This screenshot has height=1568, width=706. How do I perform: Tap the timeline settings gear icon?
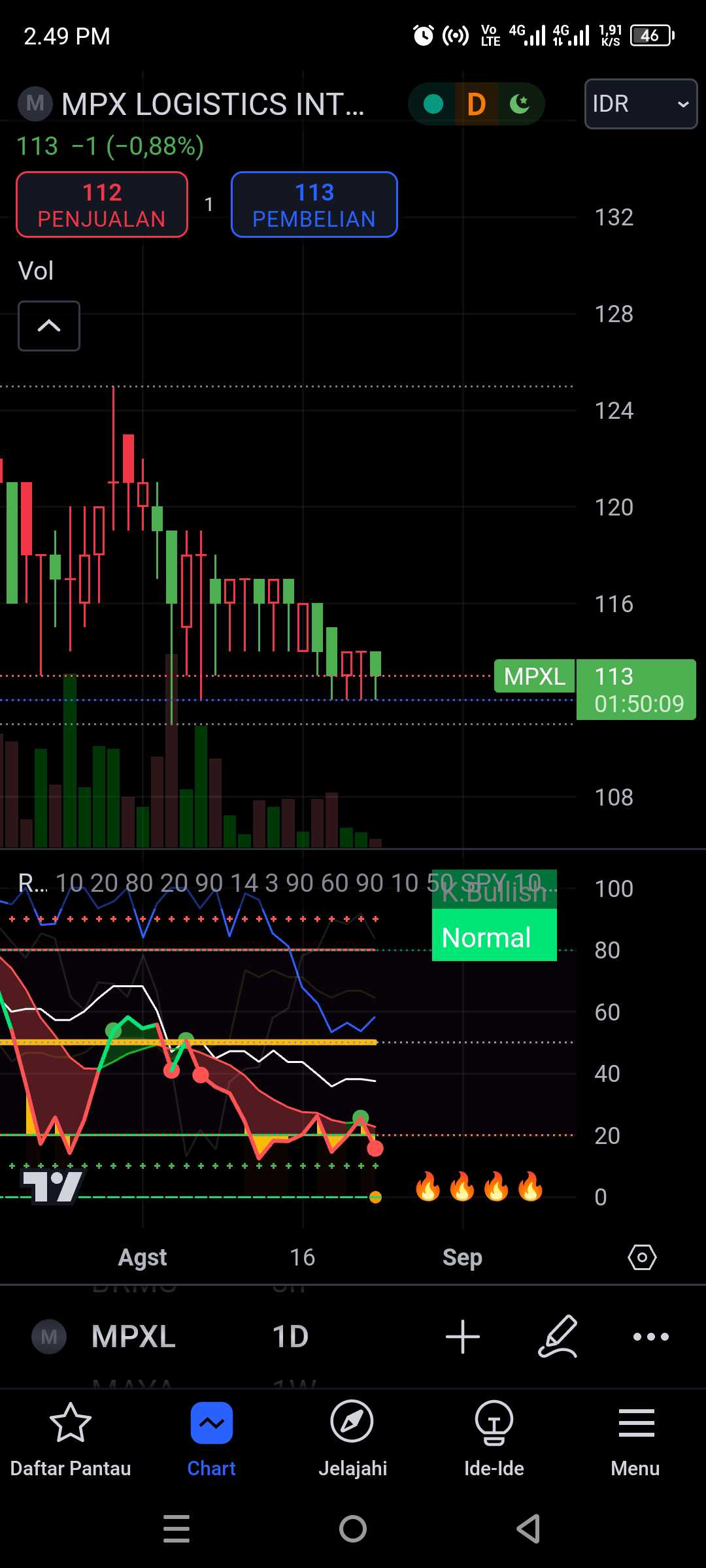pyautogui.click(x=643, y=1256)
